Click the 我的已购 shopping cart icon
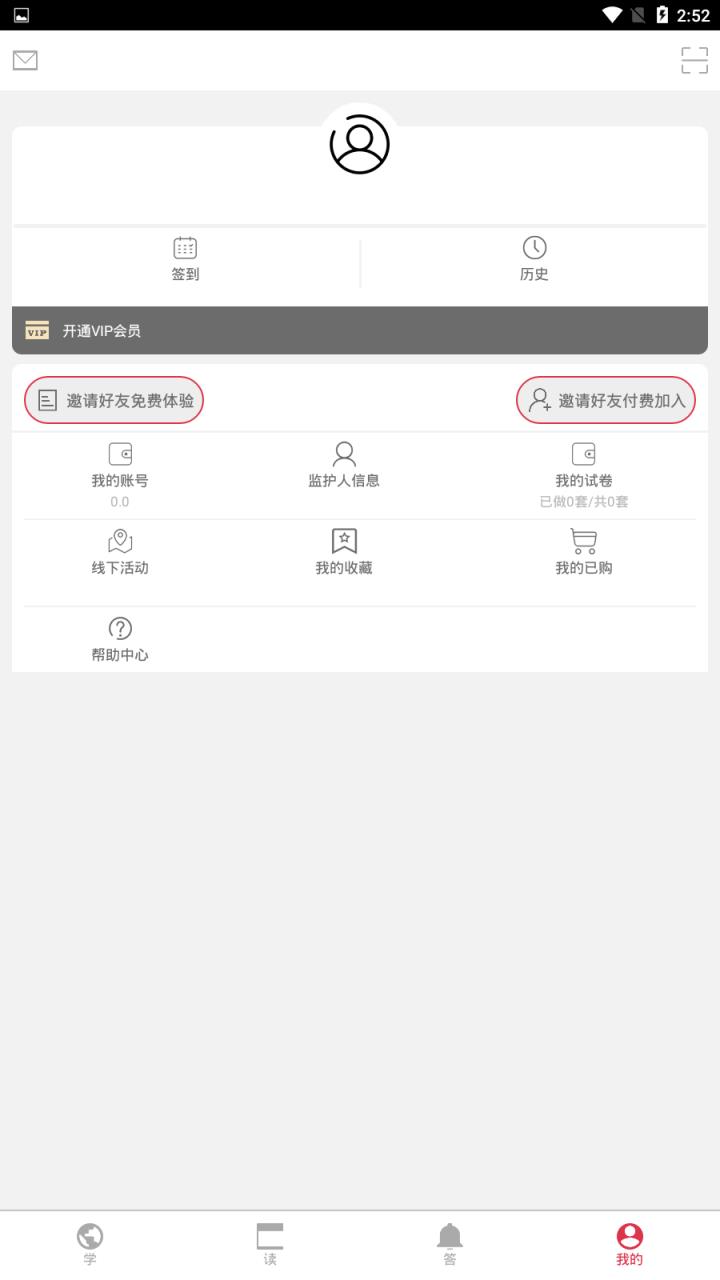 click(x=583, y=541)
